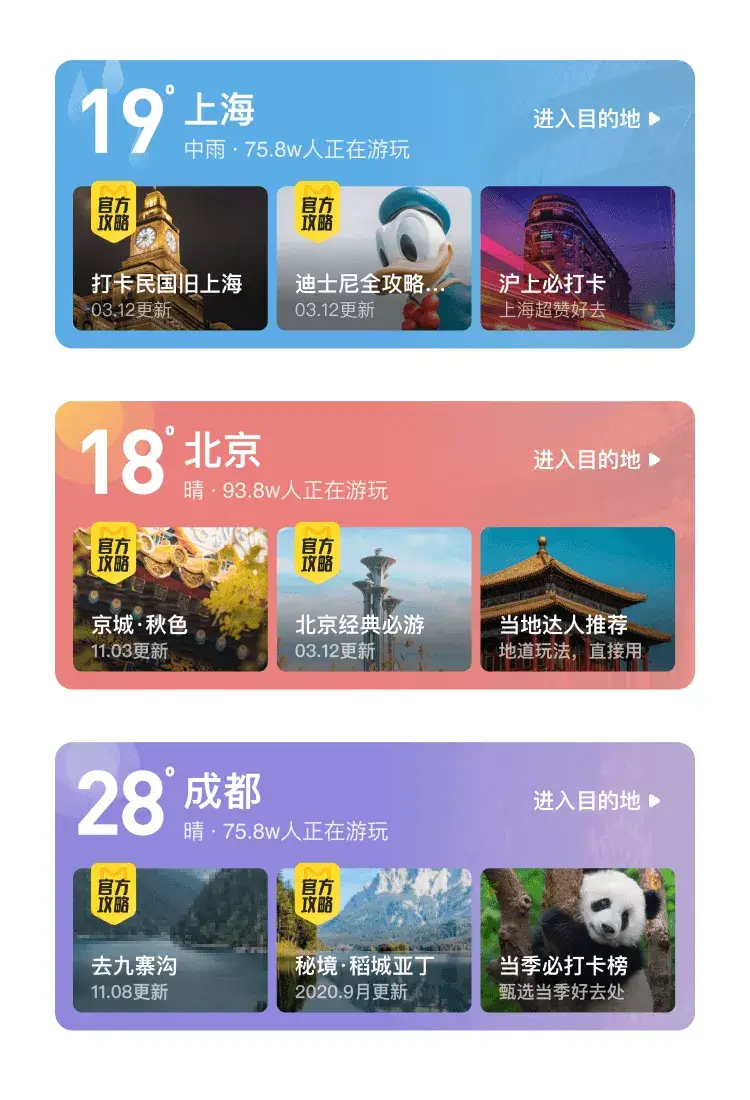This screenshot has width=750, height=1100.
Task: Open the 去九寨沟 guide
Action: pos(170,940)
